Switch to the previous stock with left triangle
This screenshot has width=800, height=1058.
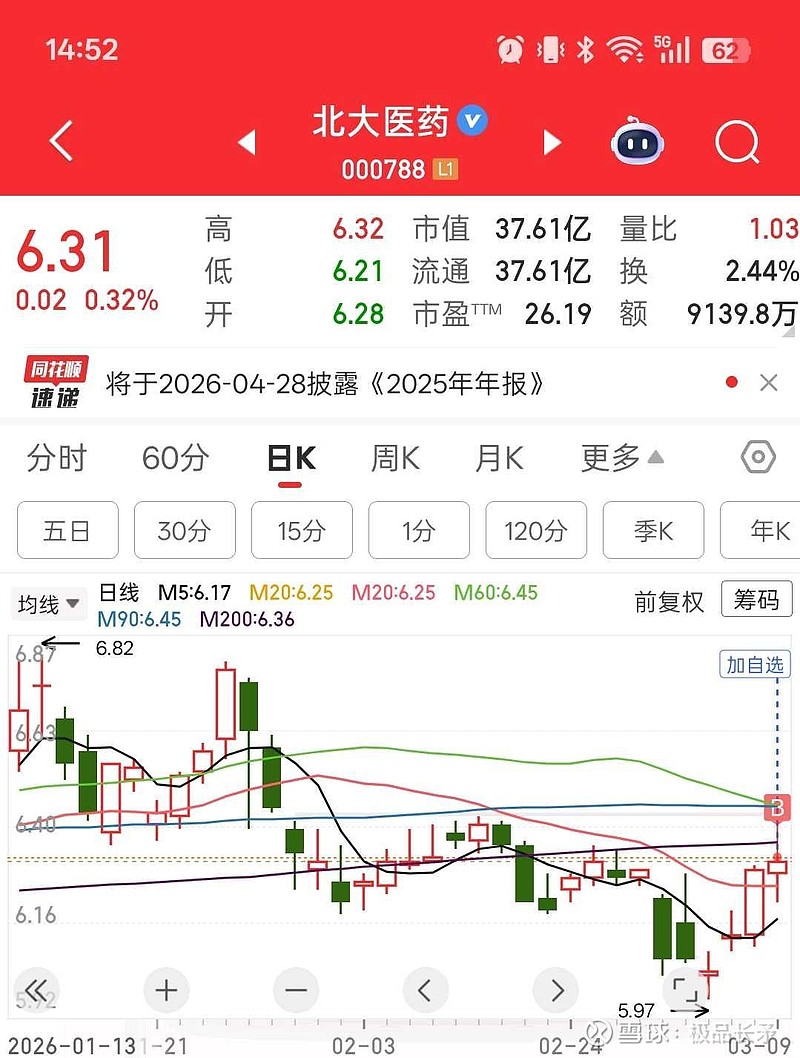tap(247, 143)
